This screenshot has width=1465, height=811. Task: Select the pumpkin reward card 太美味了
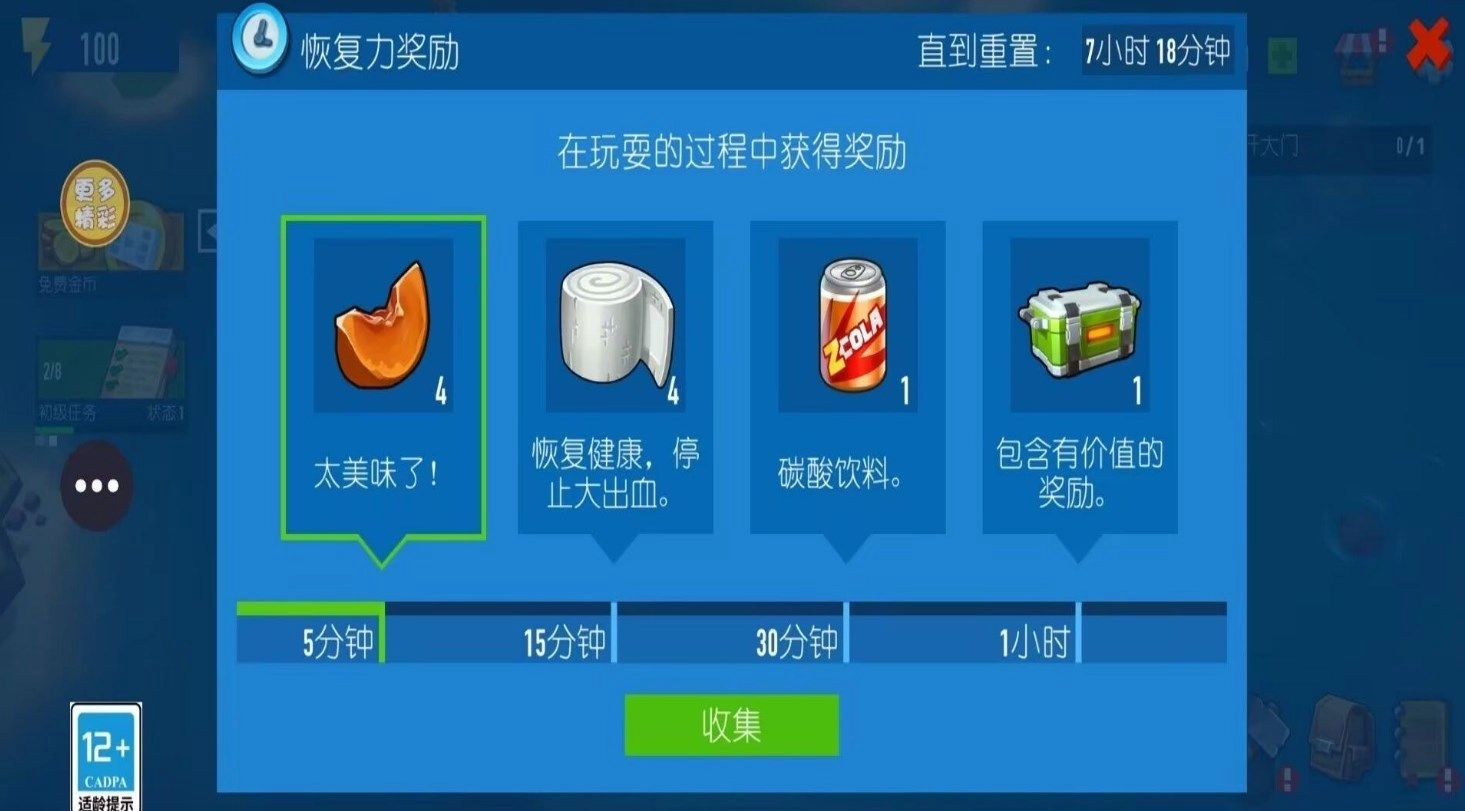pyautogui.click(x=383, y=377)
